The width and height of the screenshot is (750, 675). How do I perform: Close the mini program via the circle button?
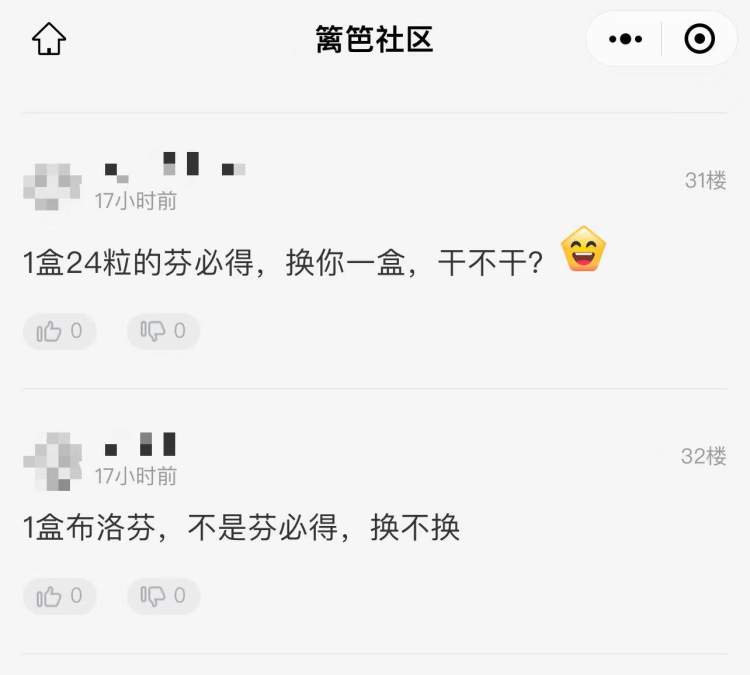[699, 40]
